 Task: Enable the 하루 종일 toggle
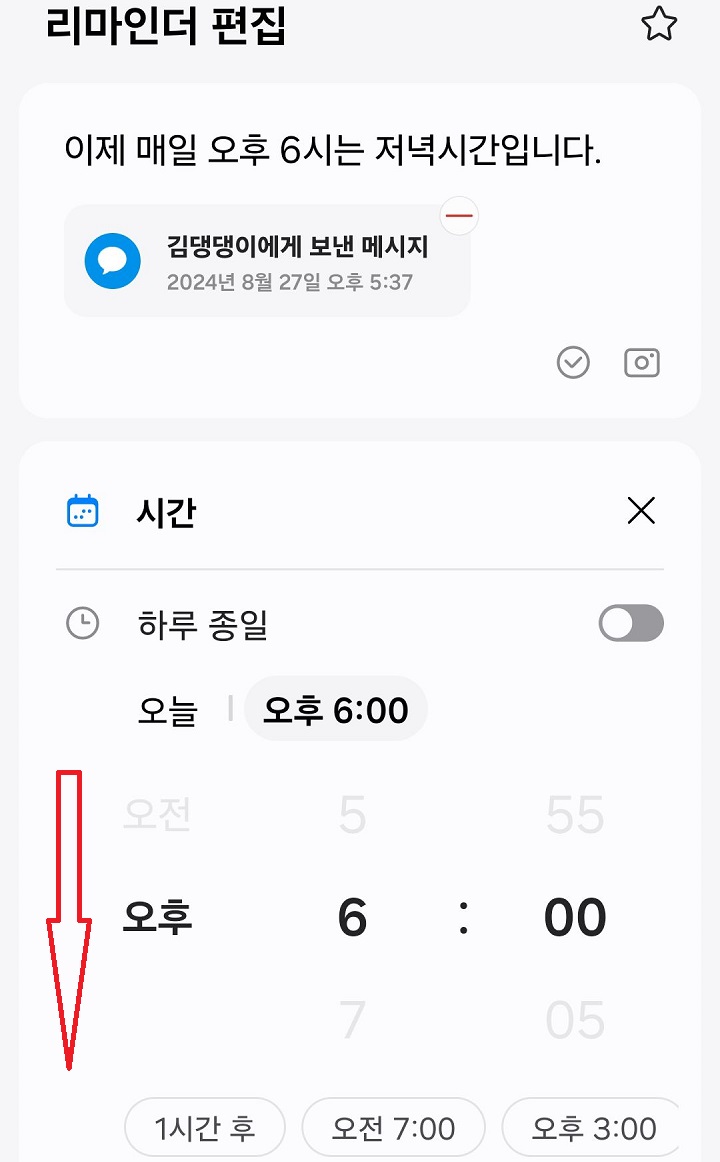point(630,623)
